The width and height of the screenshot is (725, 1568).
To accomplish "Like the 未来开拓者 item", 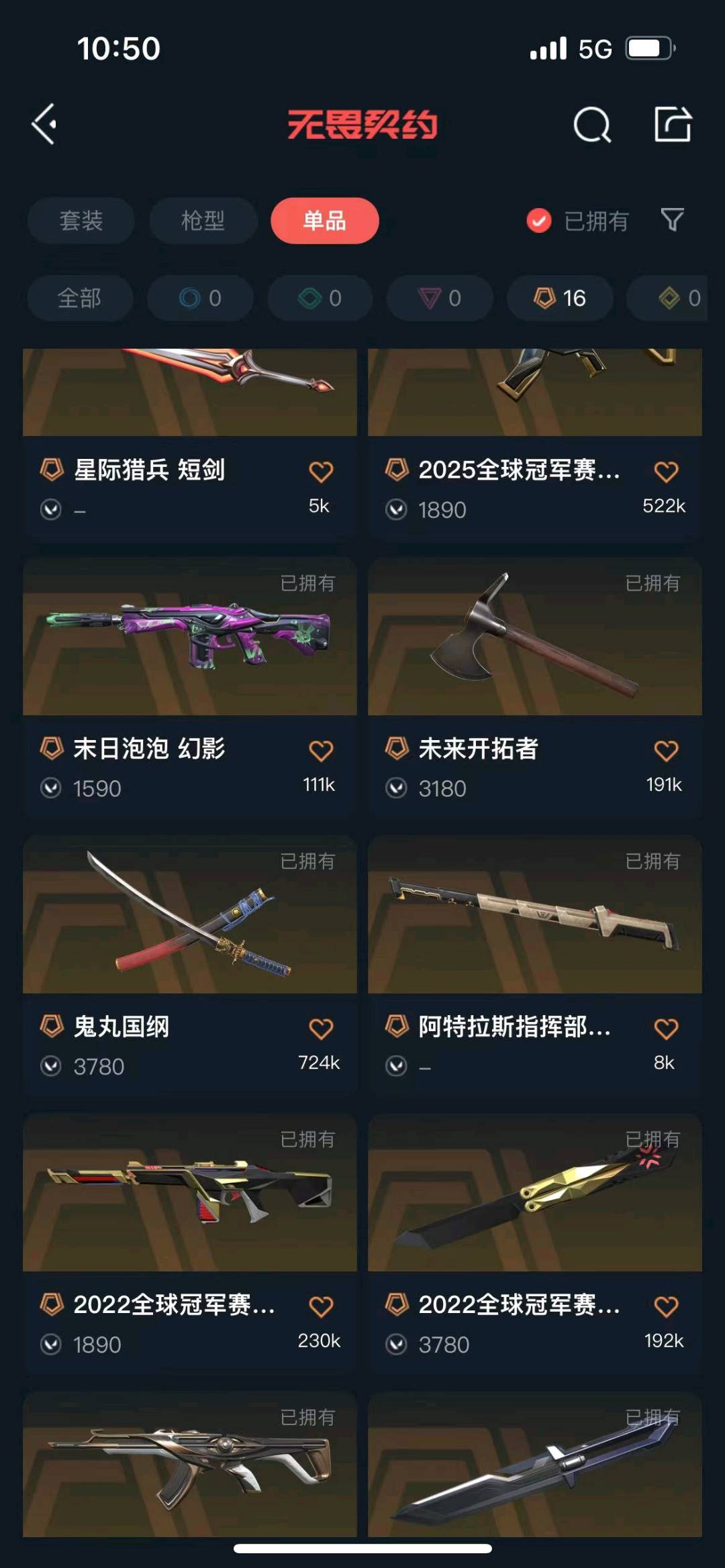I will point(666,750).
